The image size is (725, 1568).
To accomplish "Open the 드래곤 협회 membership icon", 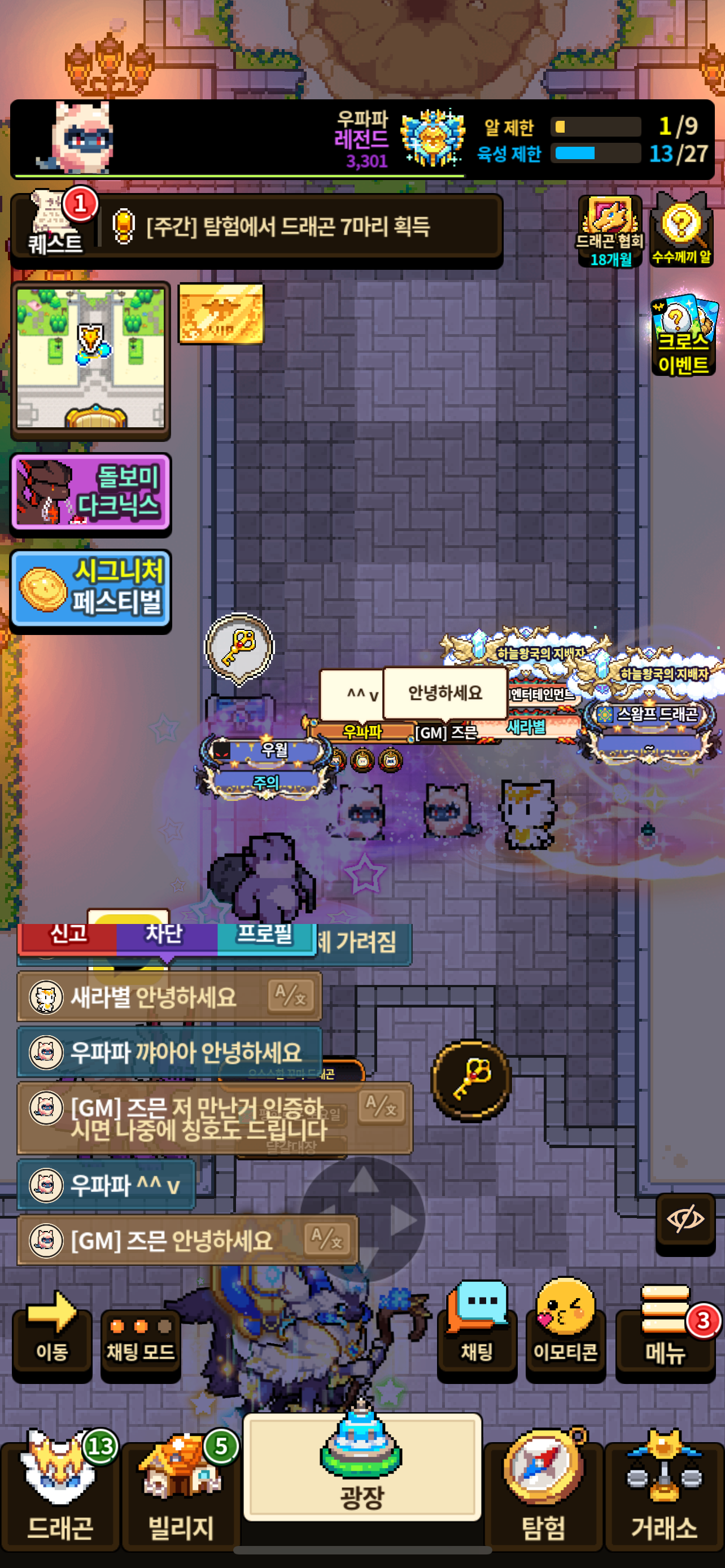I will (610, 231).
